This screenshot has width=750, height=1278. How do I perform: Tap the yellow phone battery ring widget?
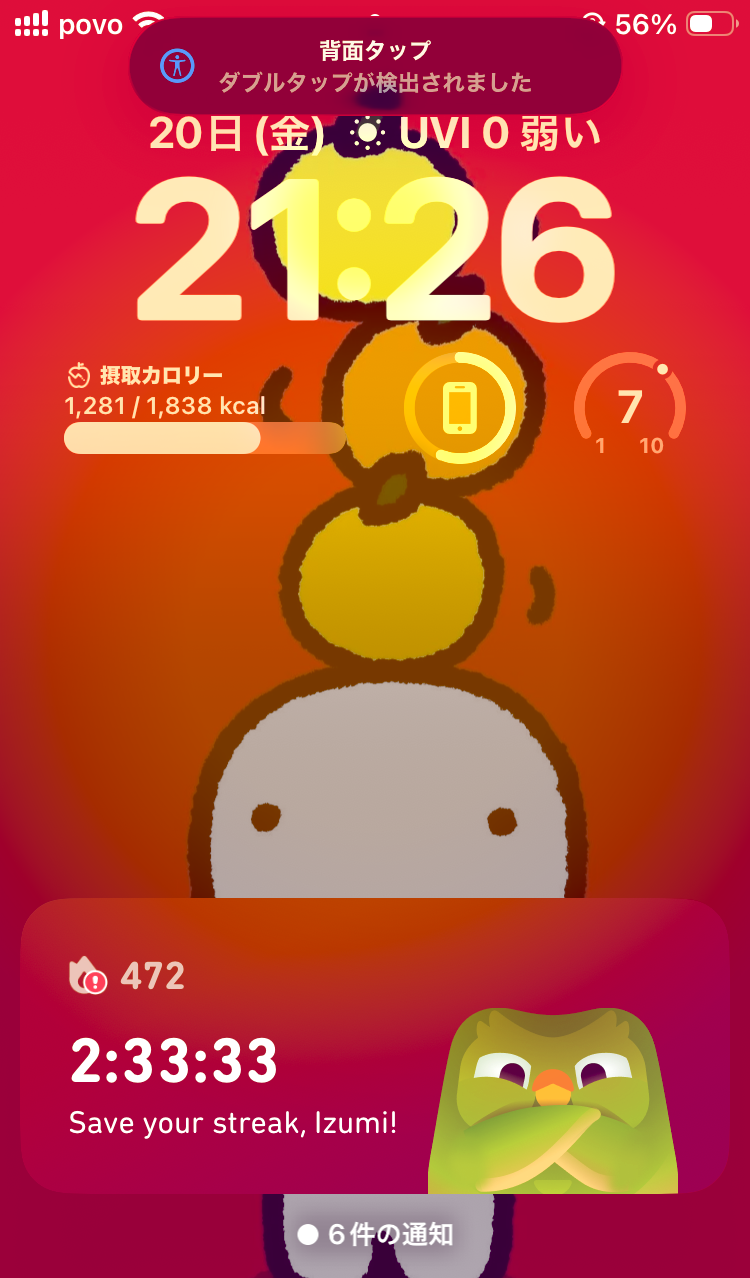(x=460, y=408)
